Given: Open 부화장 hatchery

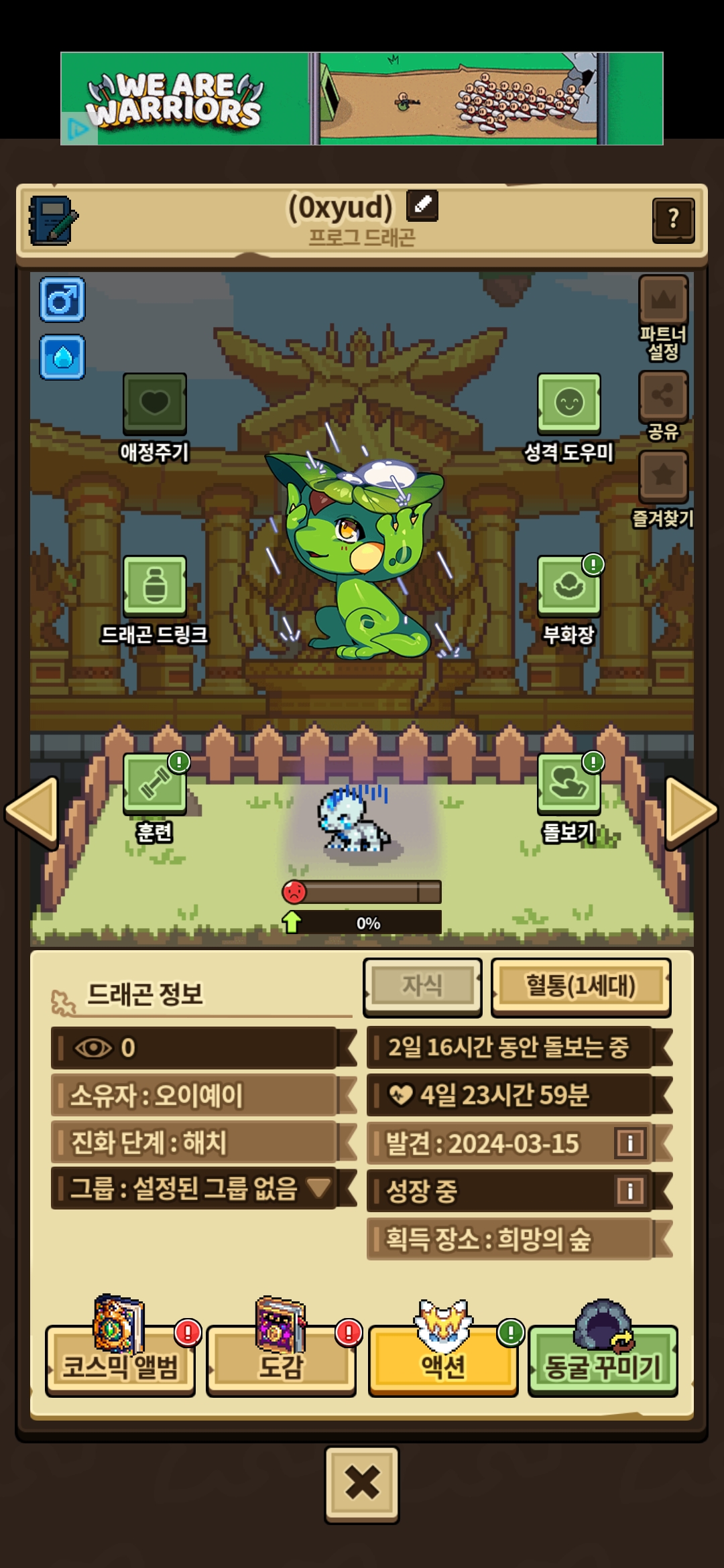Looking at the screenshot, I should click(x=568, y=587).
